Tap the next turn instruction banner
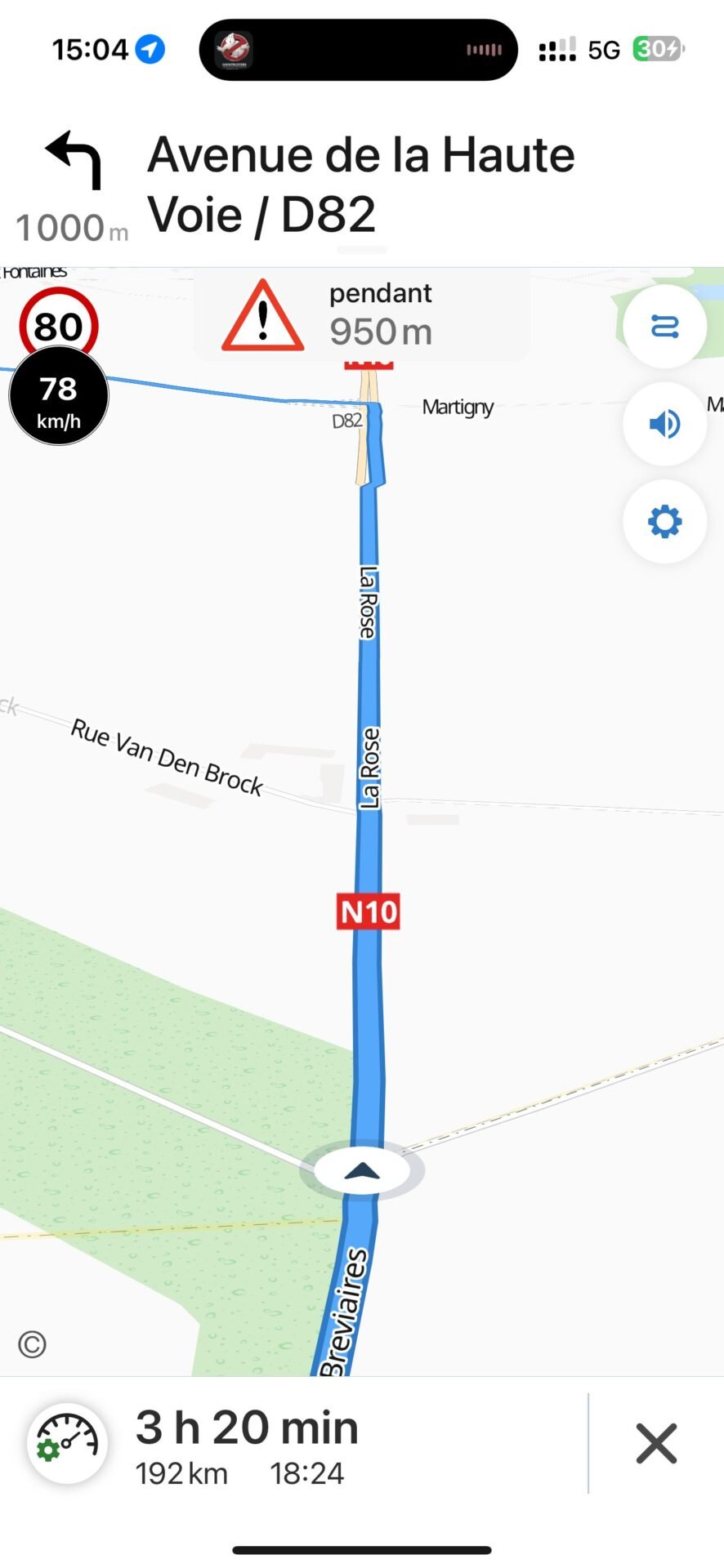 click(362, 186)
